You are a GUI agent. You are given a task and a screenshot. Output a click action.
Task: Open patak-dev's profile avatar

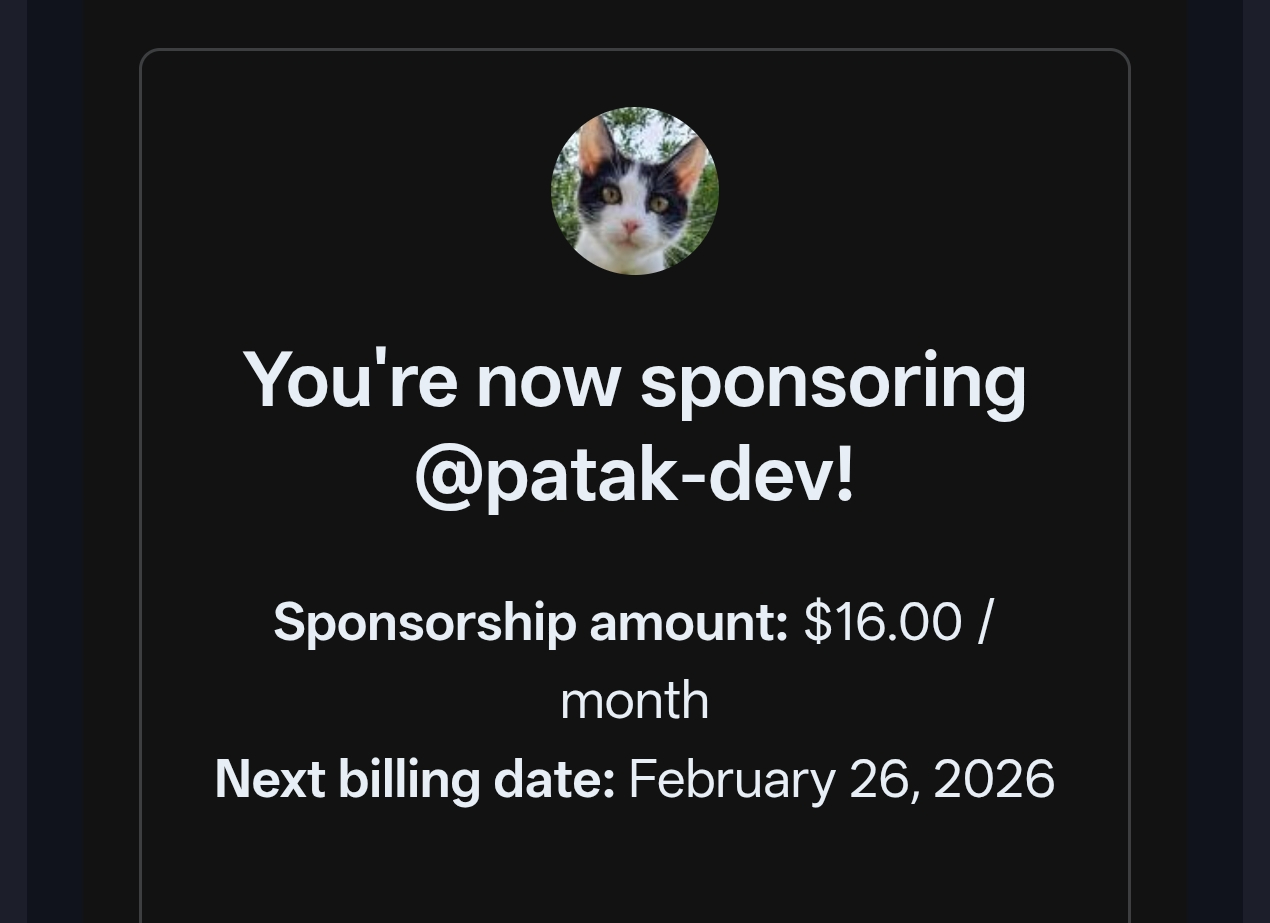tap(634, 191)
